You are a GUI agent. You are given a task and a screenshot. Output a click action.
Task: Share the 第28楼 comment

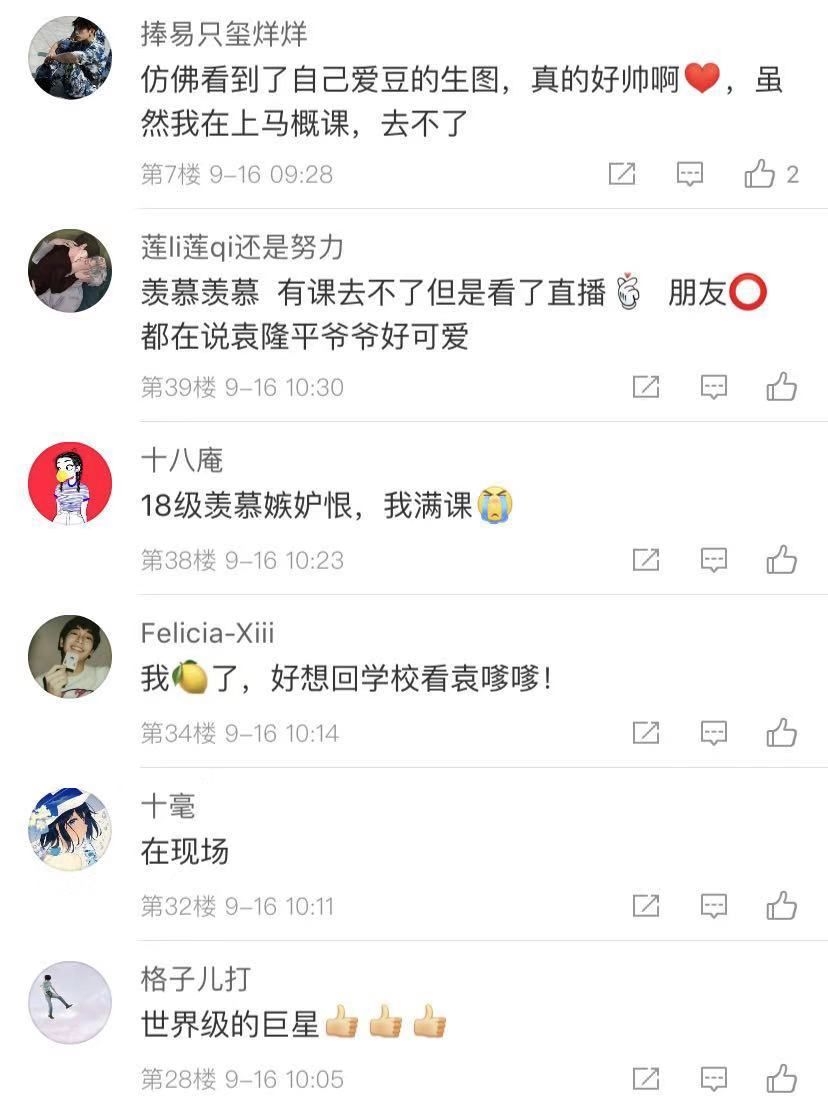[x=646, y=1079]
